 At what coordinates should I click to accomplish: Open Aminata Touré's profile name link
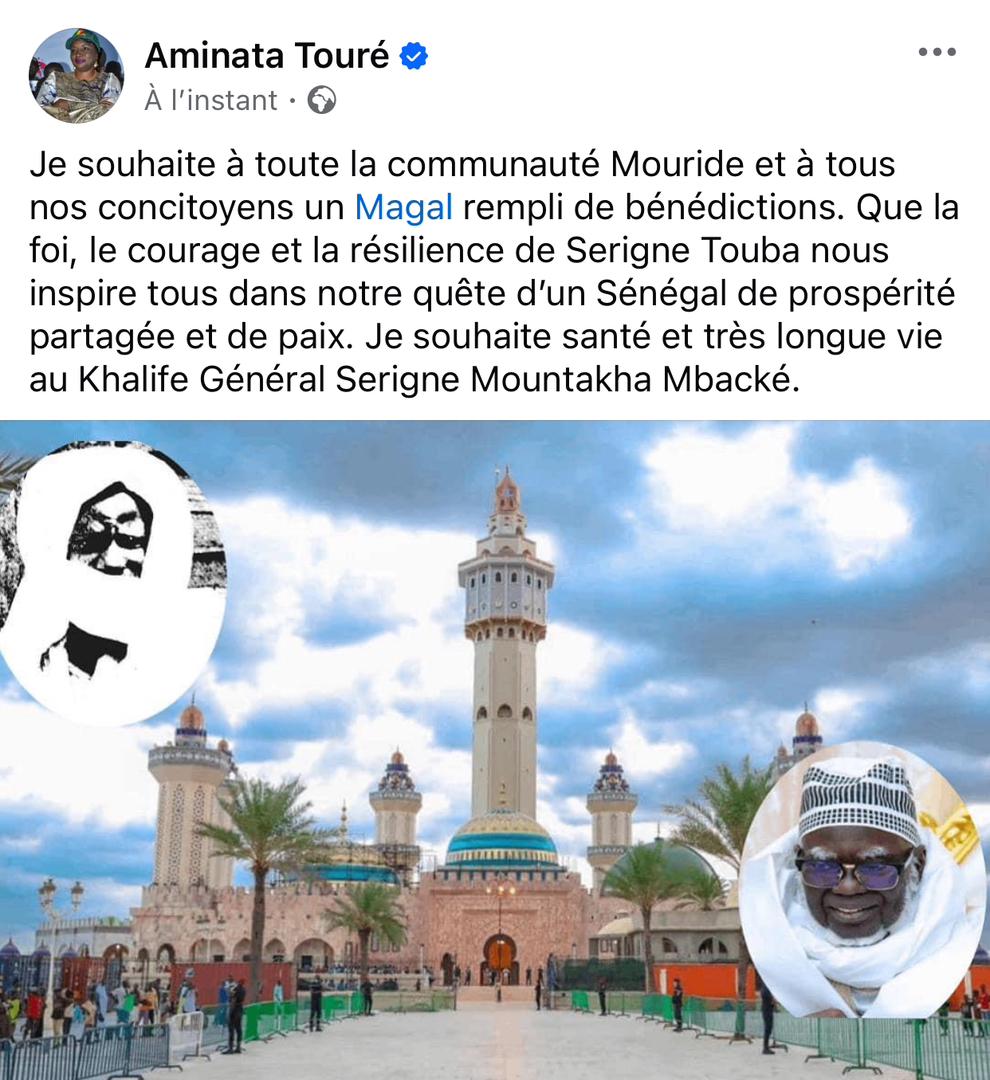(267, 56)
